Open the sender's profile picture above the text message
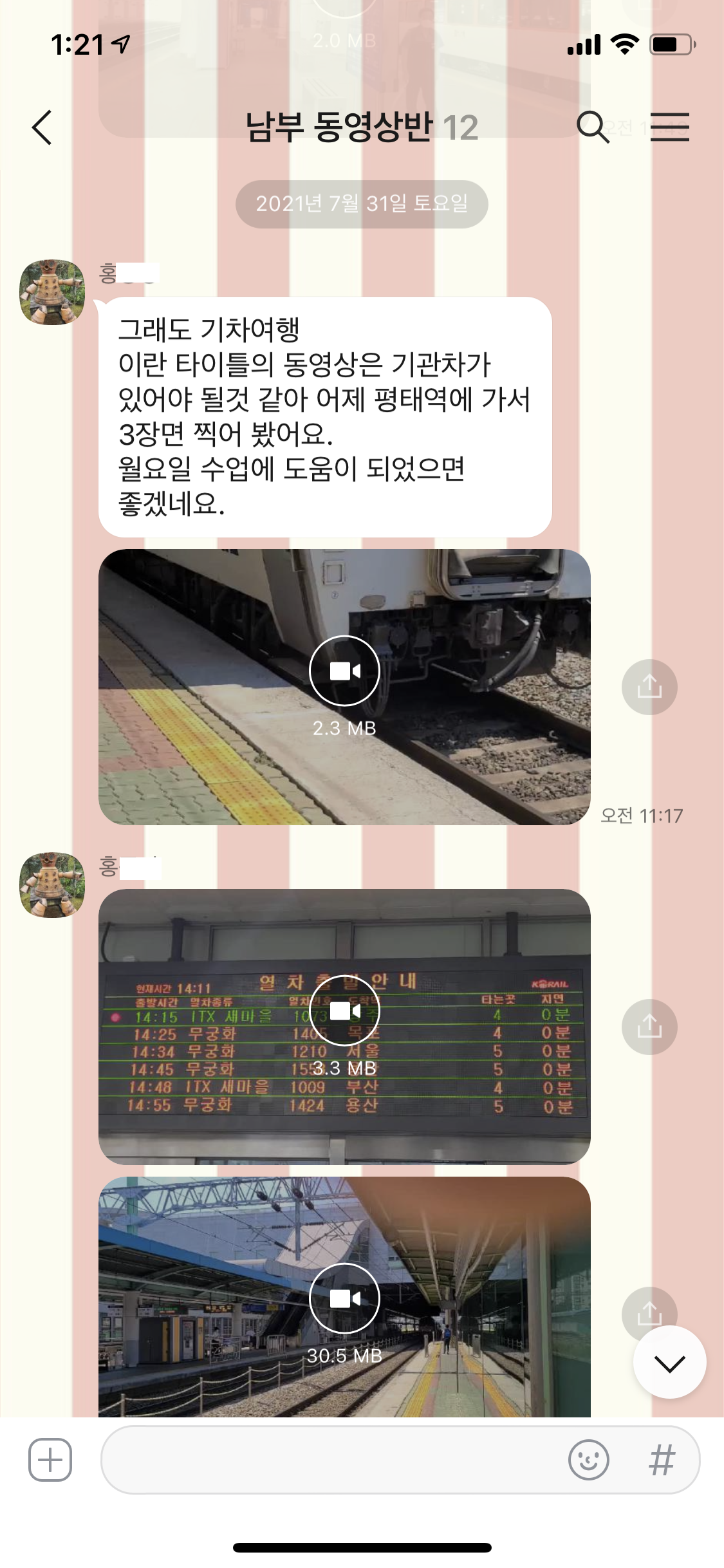Viewport: 724px width, 1568px height. (52, 292)
